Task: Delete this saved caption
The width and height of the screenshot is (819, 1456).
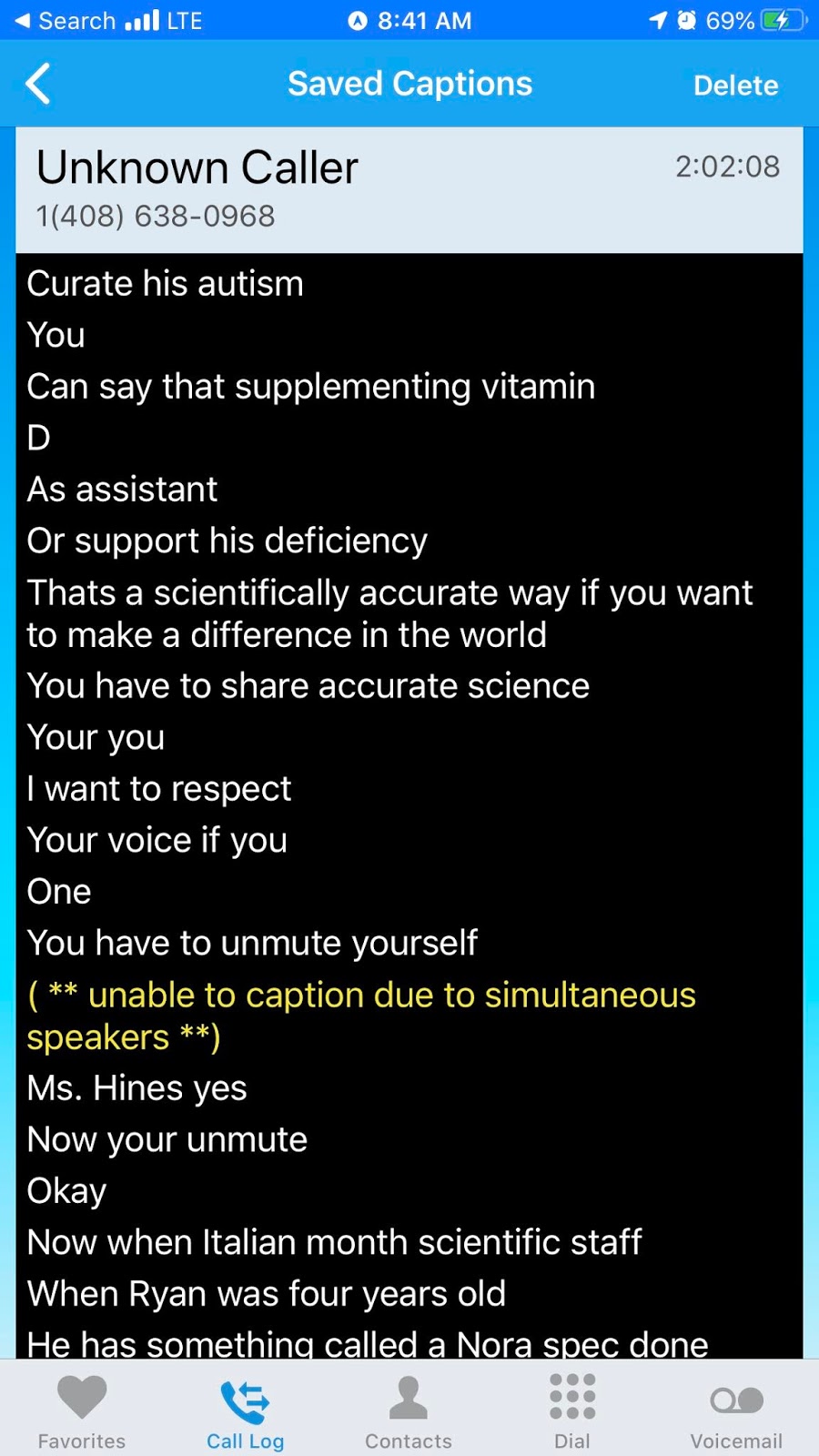Action: click(735, 86)
